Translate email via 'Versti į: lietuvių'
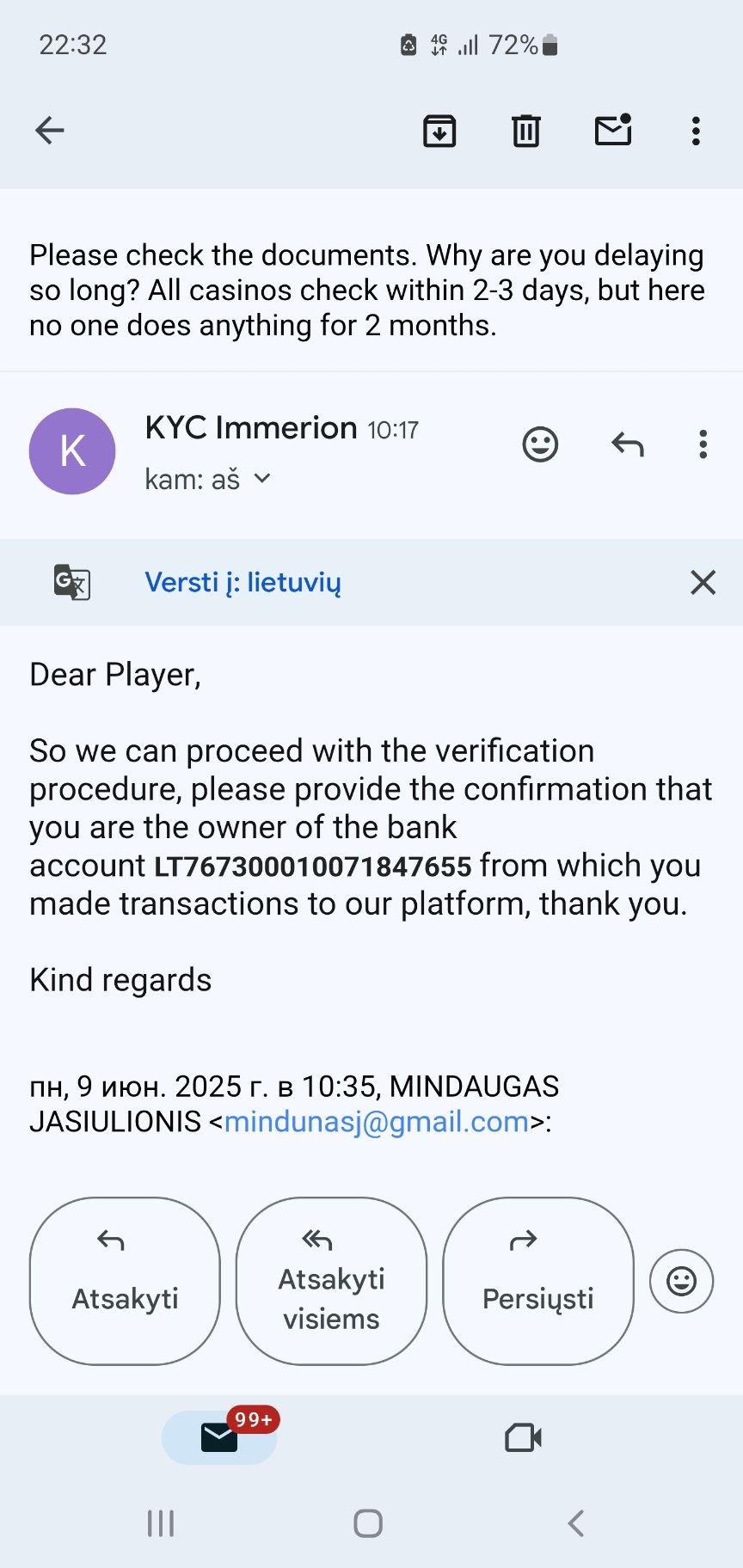Screen dimensions: 743x1568 click(243, 583)
